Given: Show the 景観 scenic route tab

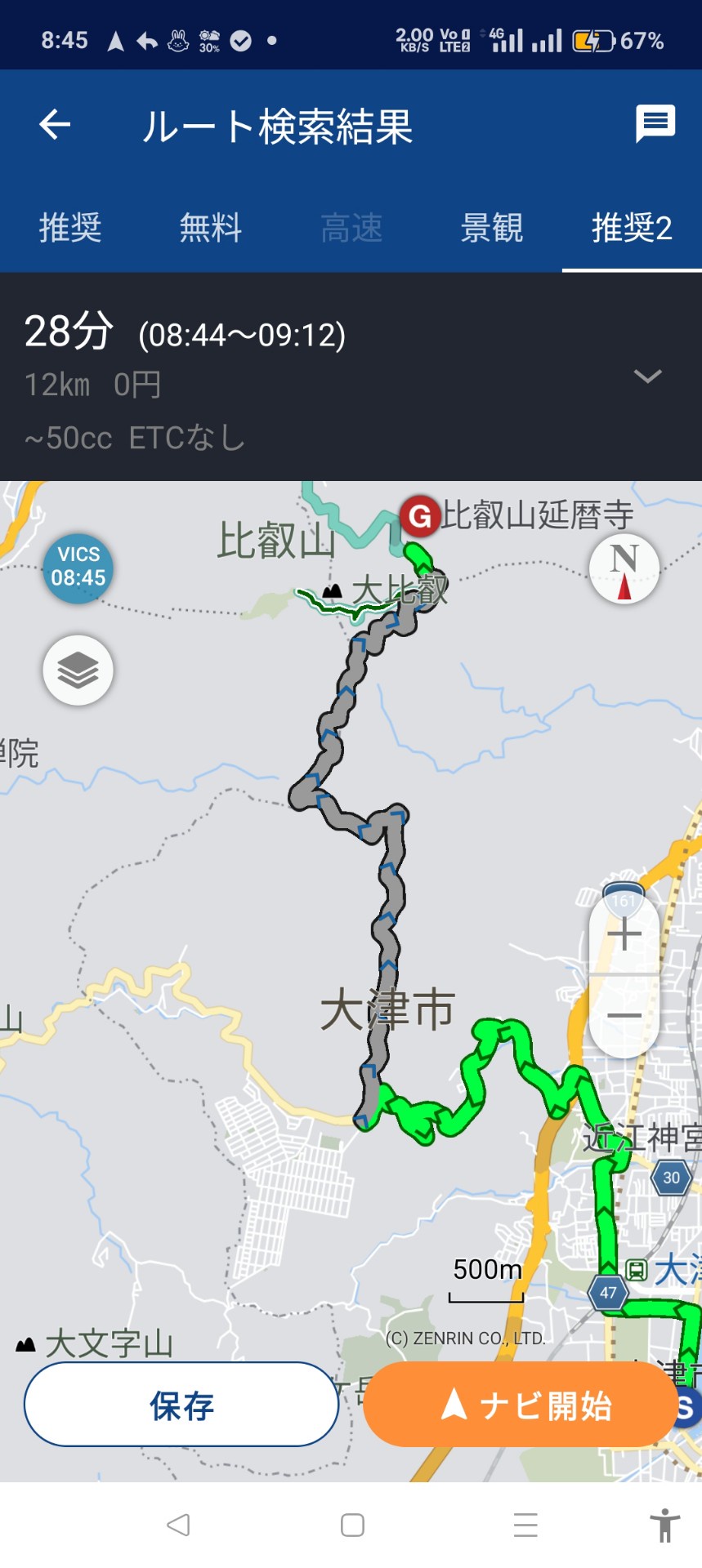Looking at the screenshot, I should click(x=491, y=228).
